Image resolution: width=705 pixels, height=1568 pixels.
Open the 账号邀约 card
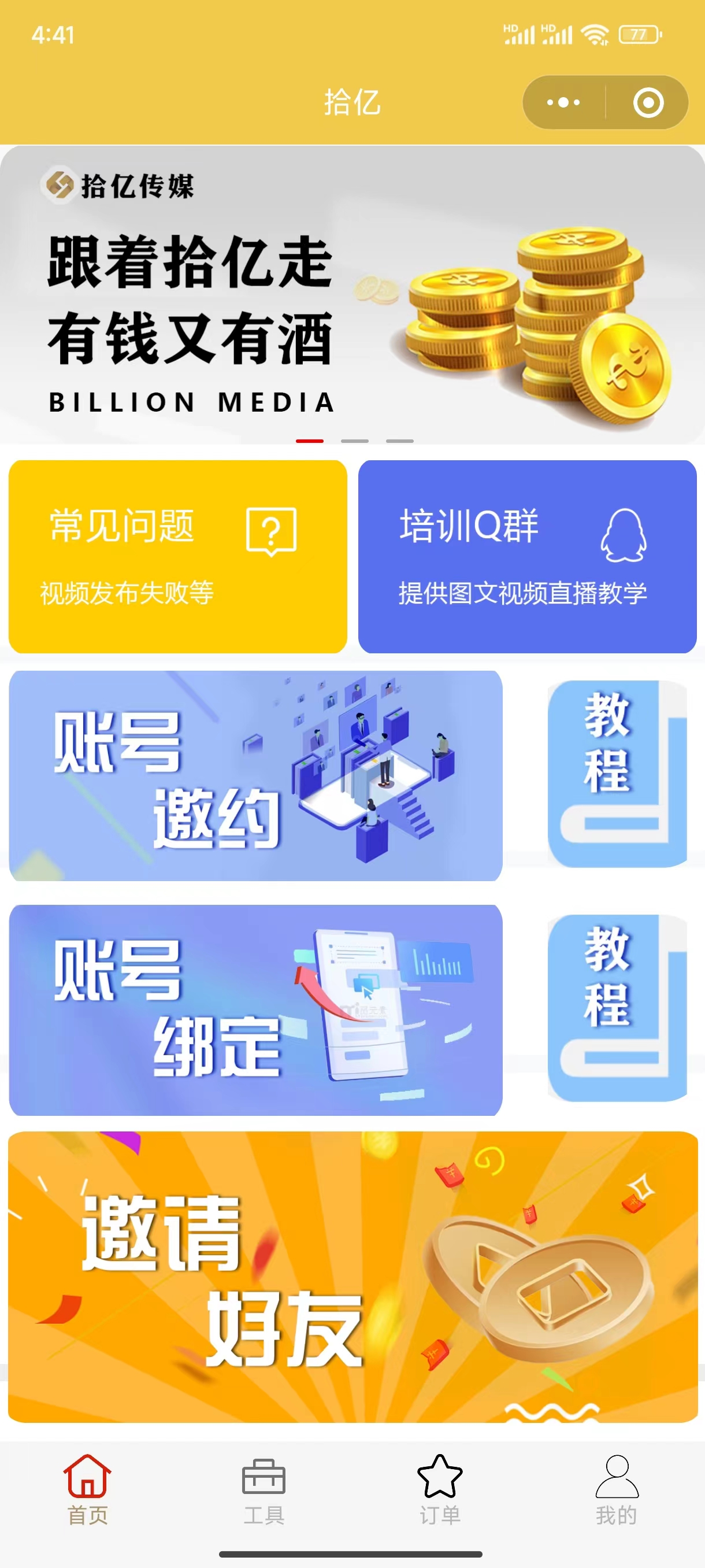coord(255,775)
